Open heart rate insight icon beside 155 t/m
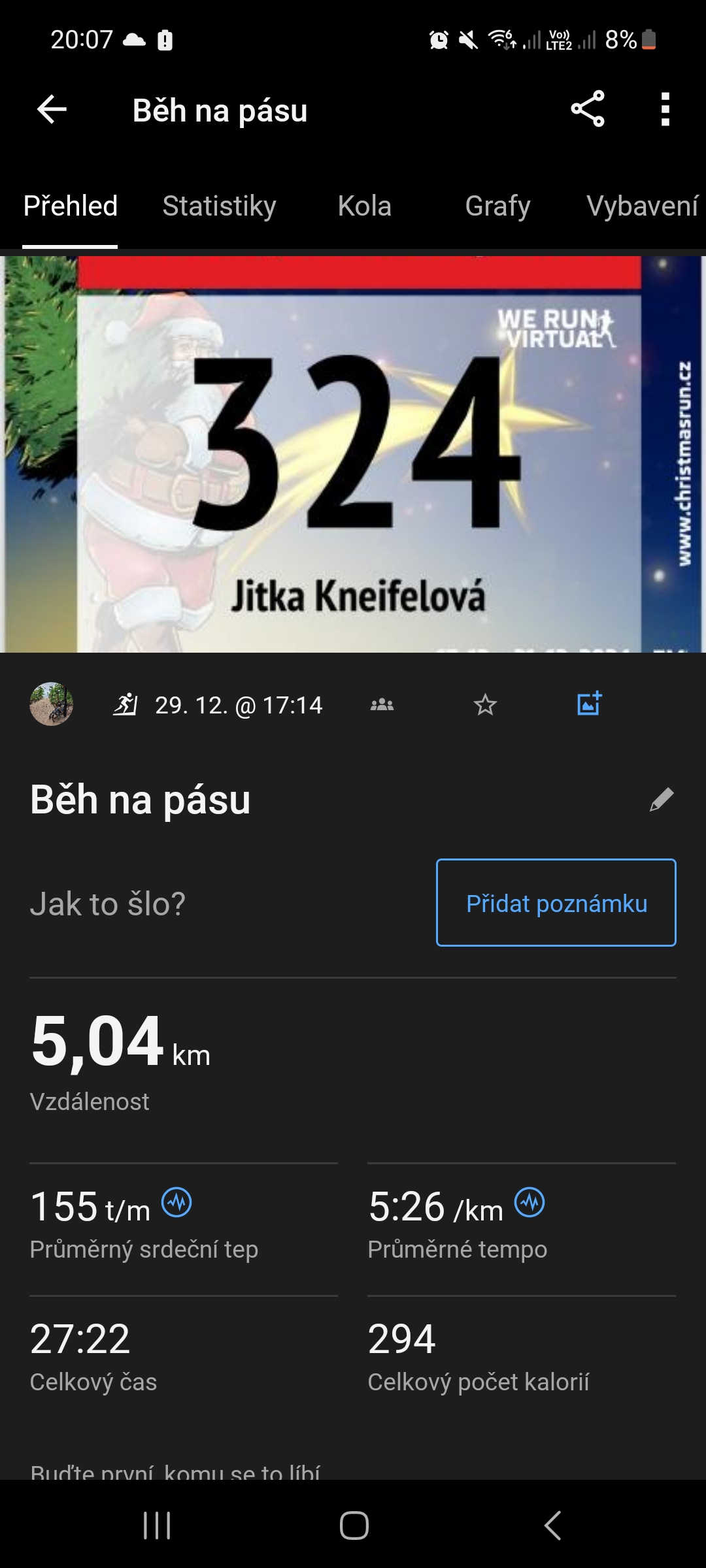The width and height of the screenshot is (706, 1568). tap(176, 1203)
